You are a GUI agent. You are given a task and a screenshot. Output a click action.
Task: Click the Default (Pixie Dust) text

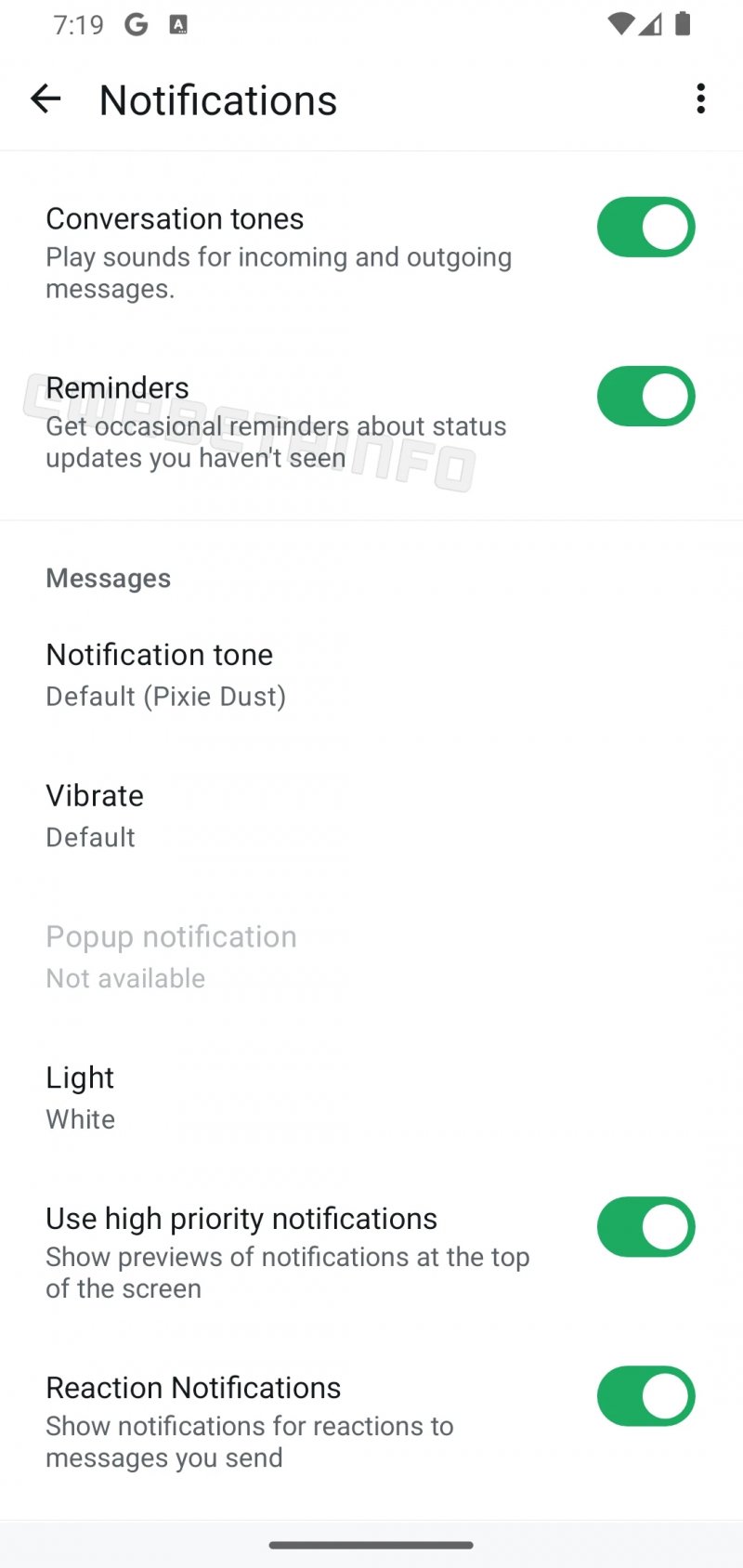[165, 696]
